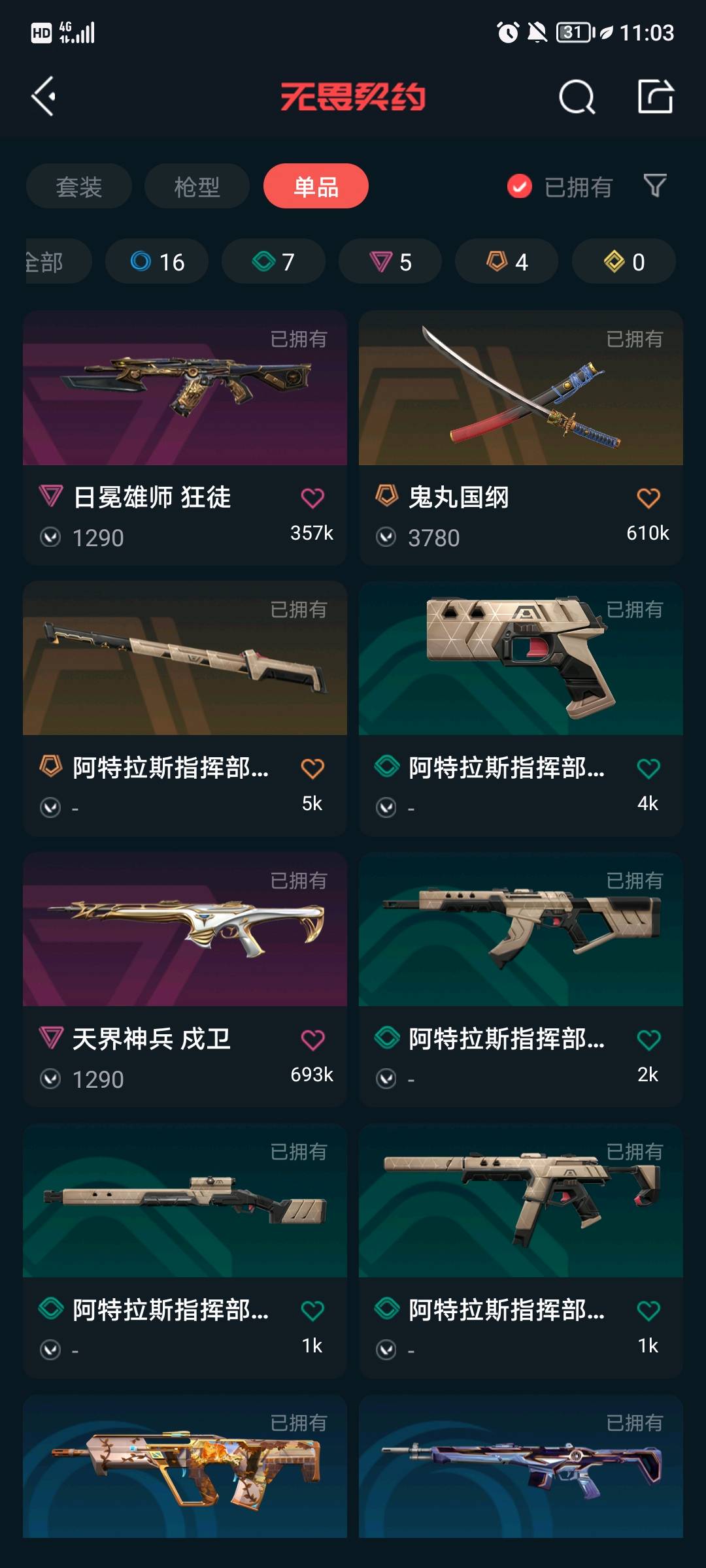Like the 天界神兵 戍卫 skin

pyautogui.click(x=312, y=1039)
